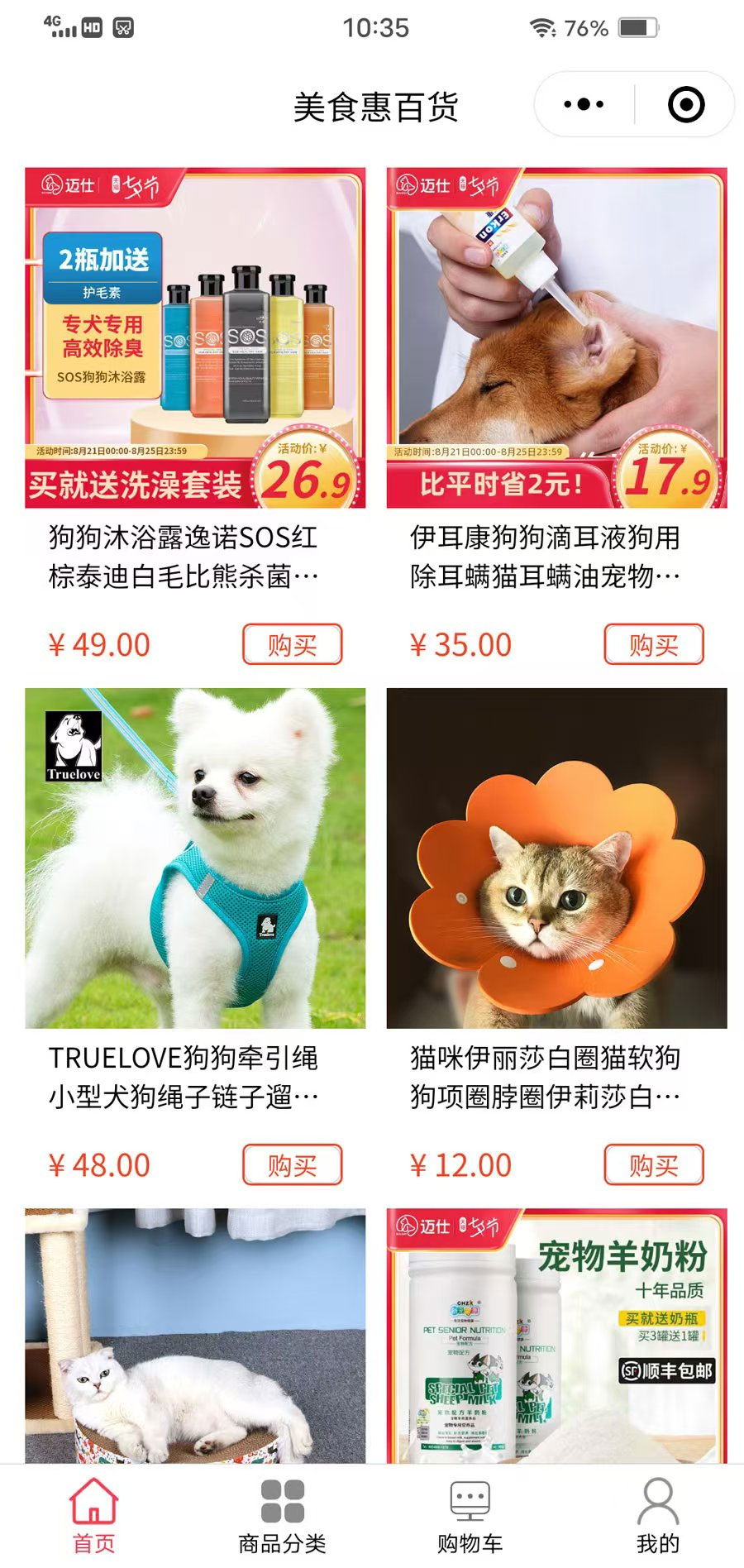Open the mini program more-options menu
This screenshot has width=744, height=1568.
point(584,105)
